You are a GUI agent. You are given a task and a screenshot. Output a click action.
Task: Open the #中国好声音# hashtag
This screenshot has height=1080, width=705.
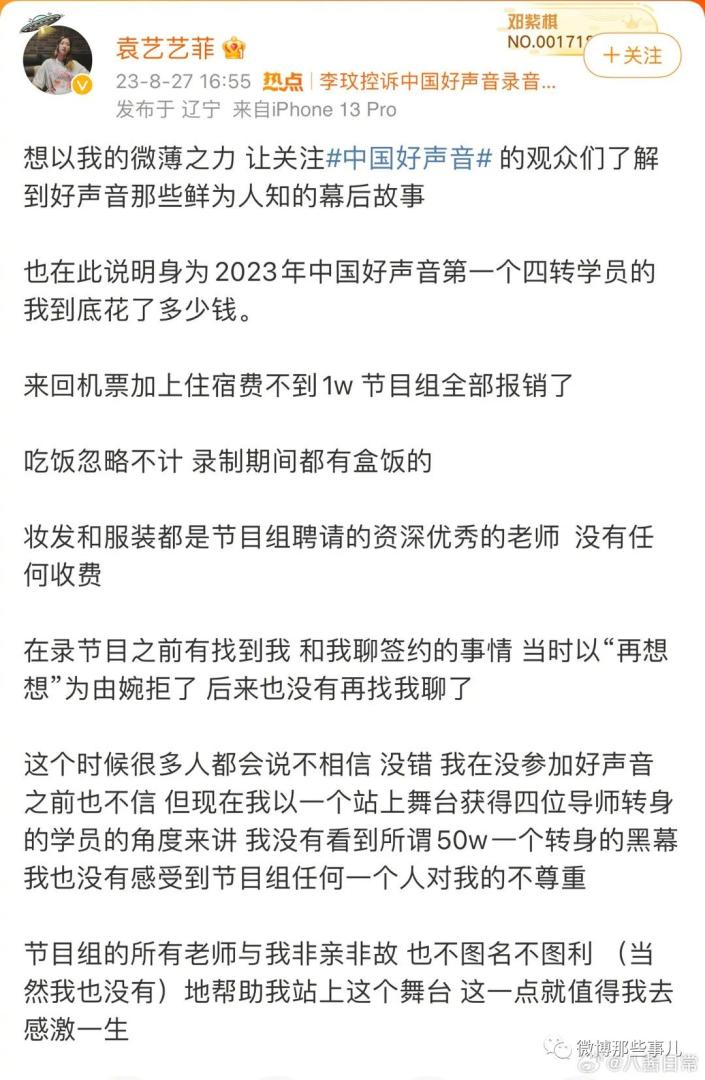406,157
